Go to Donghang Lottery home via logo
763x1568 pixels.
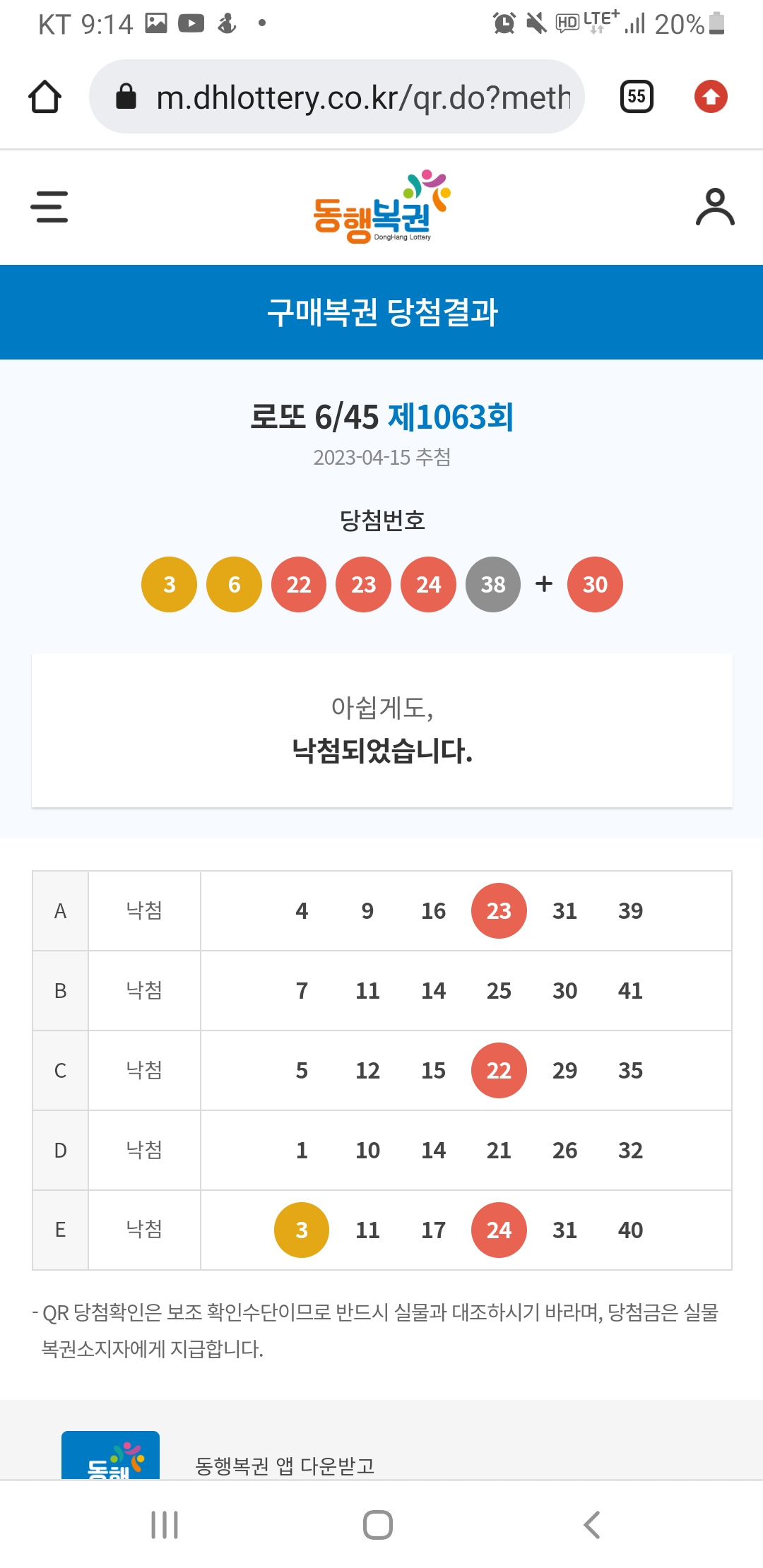(x=381, y=207)
